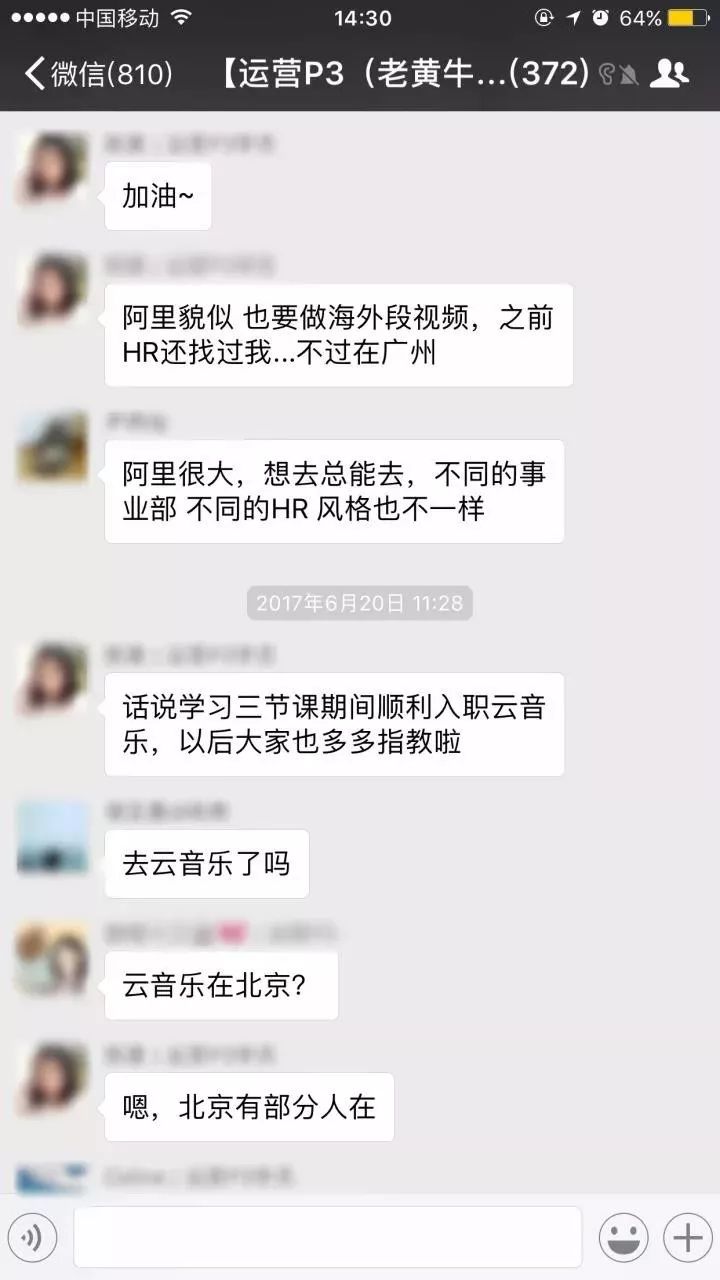Open the emoji sticker panel
Screen dimensions: 720x1280
pyautogui.click(x=623, y=1238)
